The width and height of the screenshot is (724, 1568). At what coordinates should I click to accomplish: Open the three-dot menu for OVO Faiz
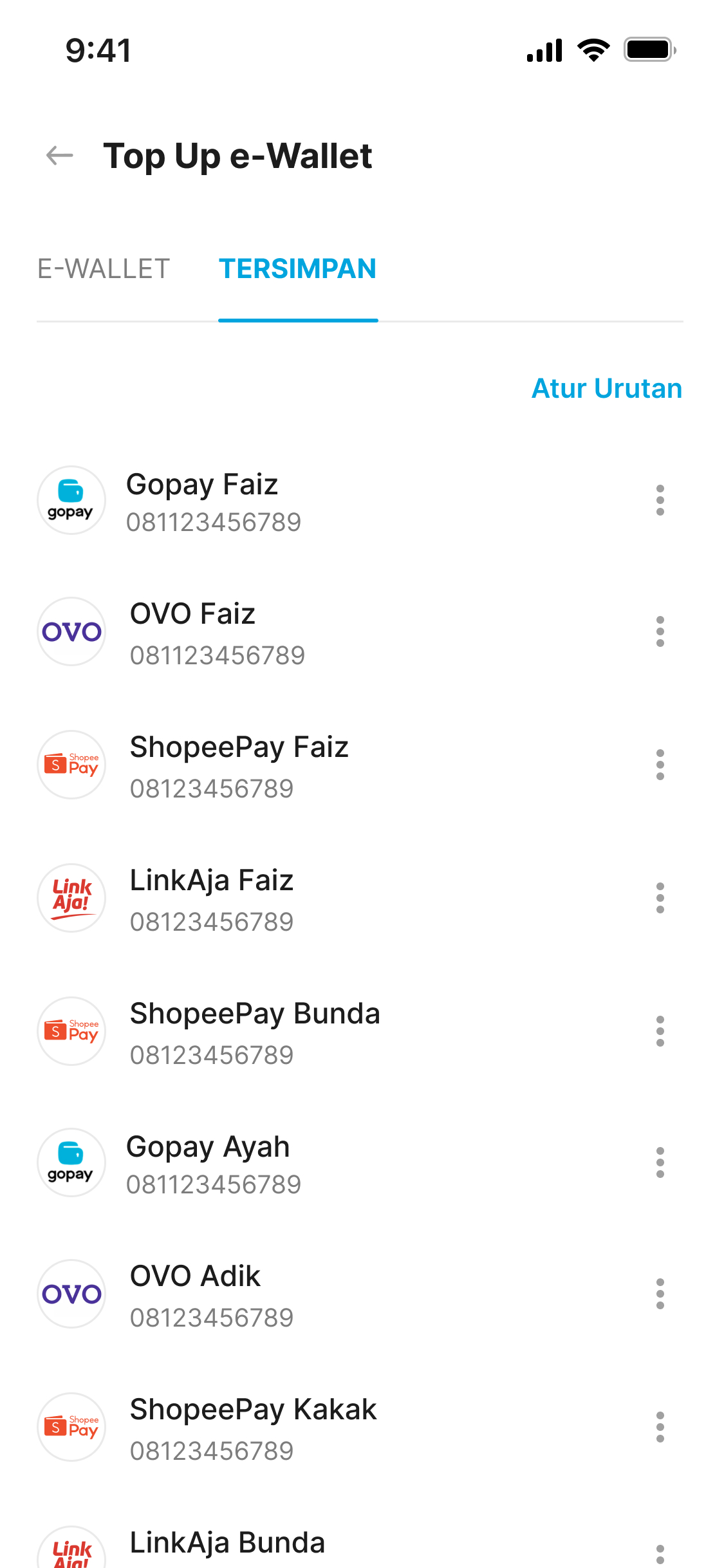(x=660, y=631)
